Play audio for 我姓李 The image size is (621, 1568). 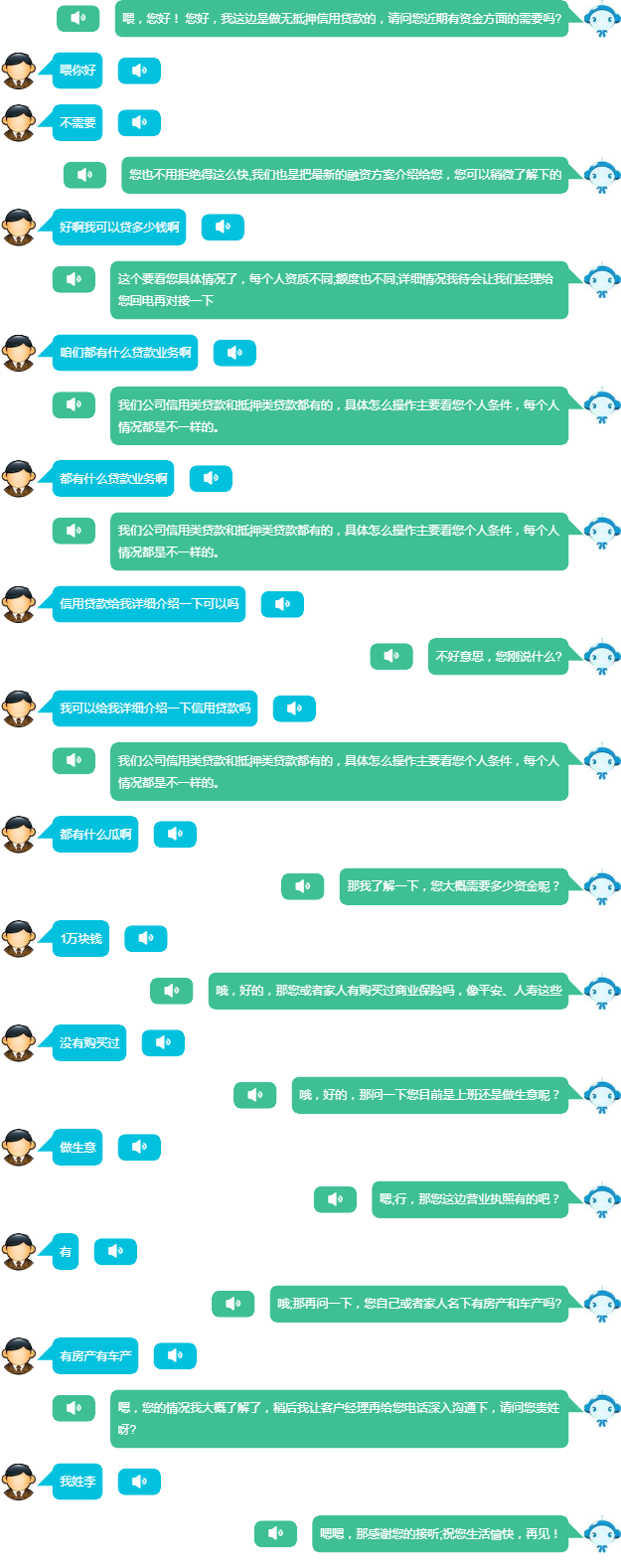(x=139, y=1482)
